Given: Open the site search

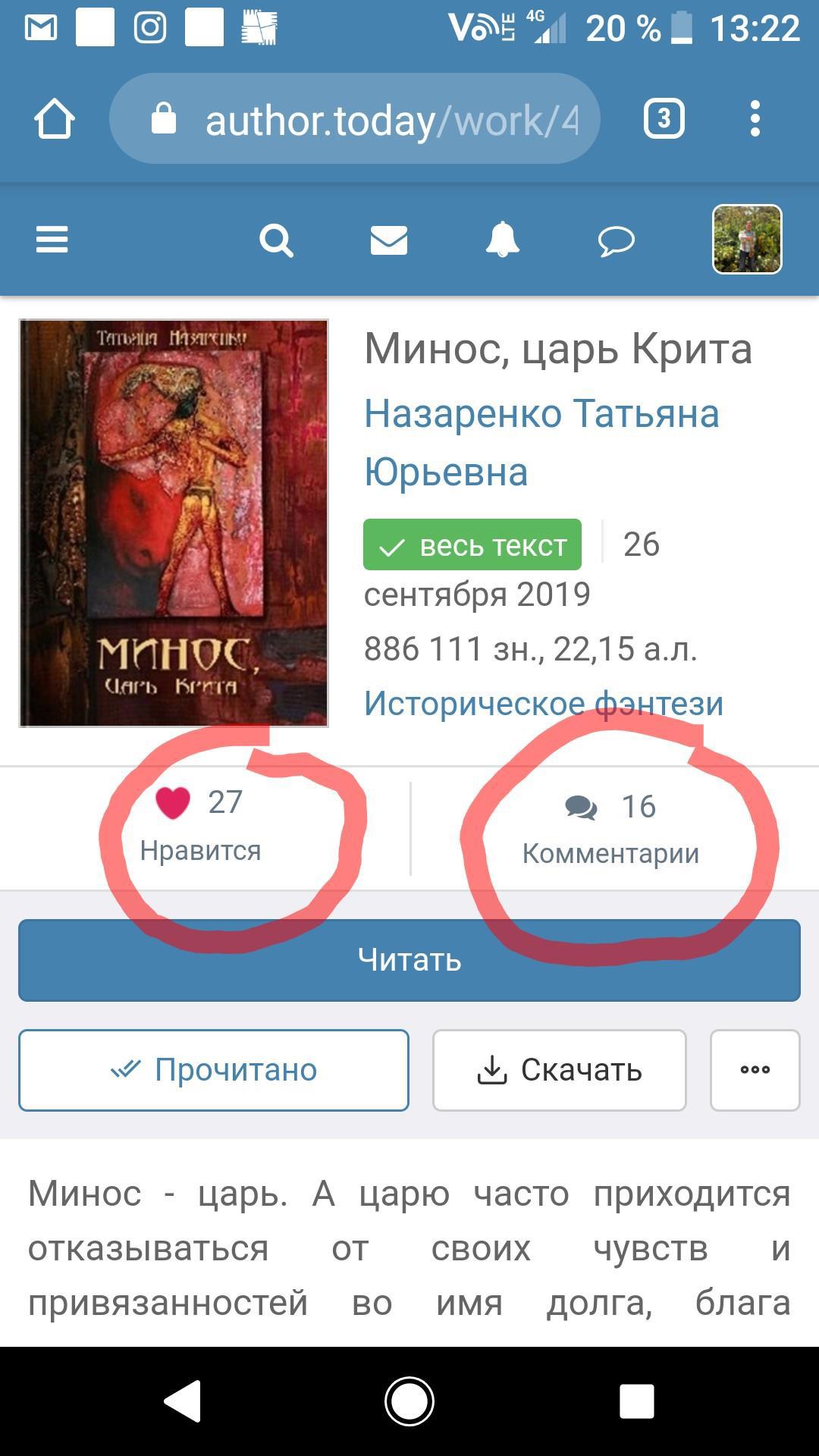Looking at the screenshot, I should (x=276, y=241).
